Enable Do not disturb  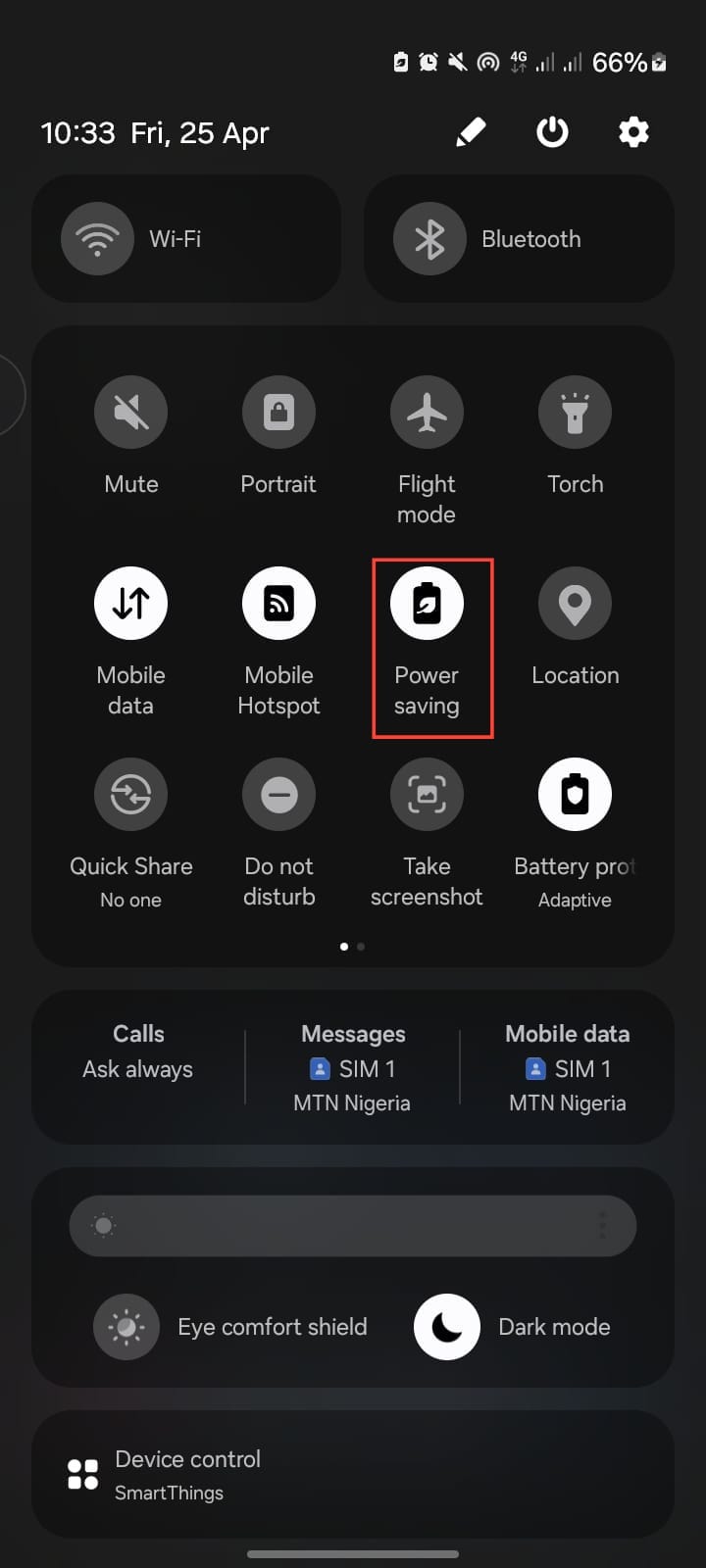[x=278, y=795]
